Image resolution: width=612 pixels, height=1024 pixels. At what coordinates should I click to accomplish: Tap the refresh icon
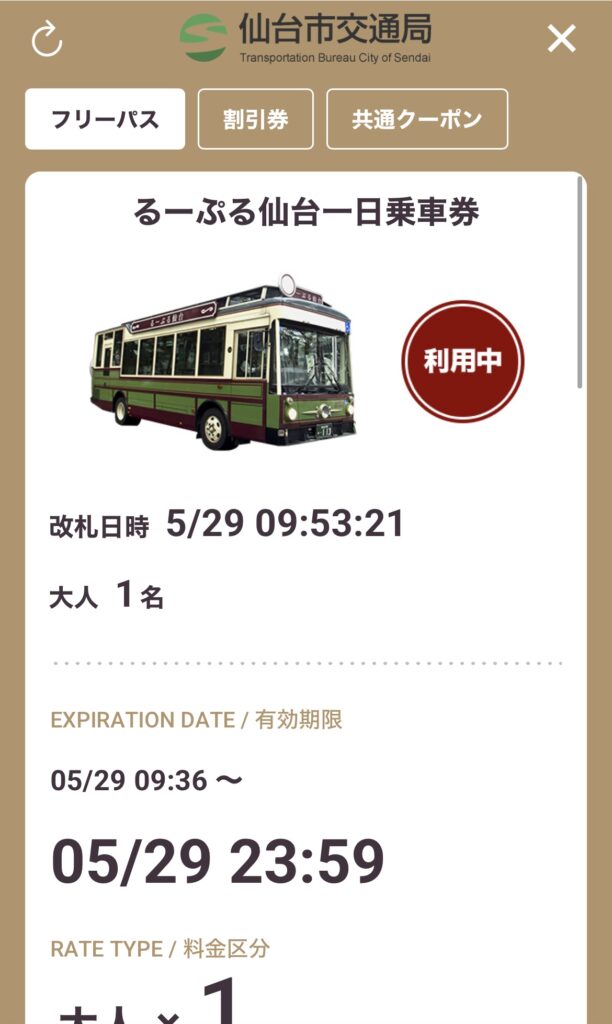(47, 40)
